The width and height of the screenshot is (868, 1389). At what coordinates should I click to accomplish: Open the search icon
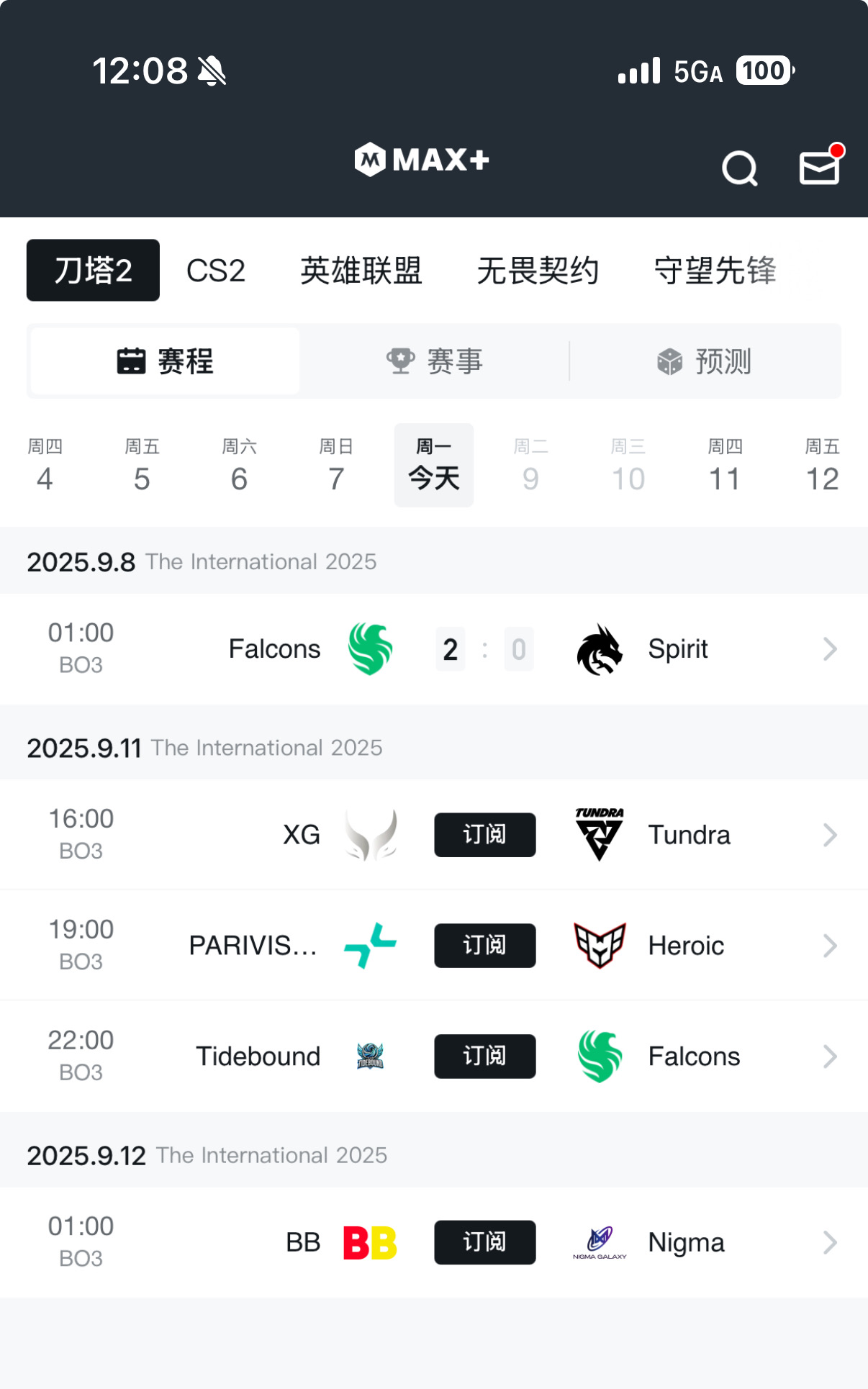tap(740, 168)
